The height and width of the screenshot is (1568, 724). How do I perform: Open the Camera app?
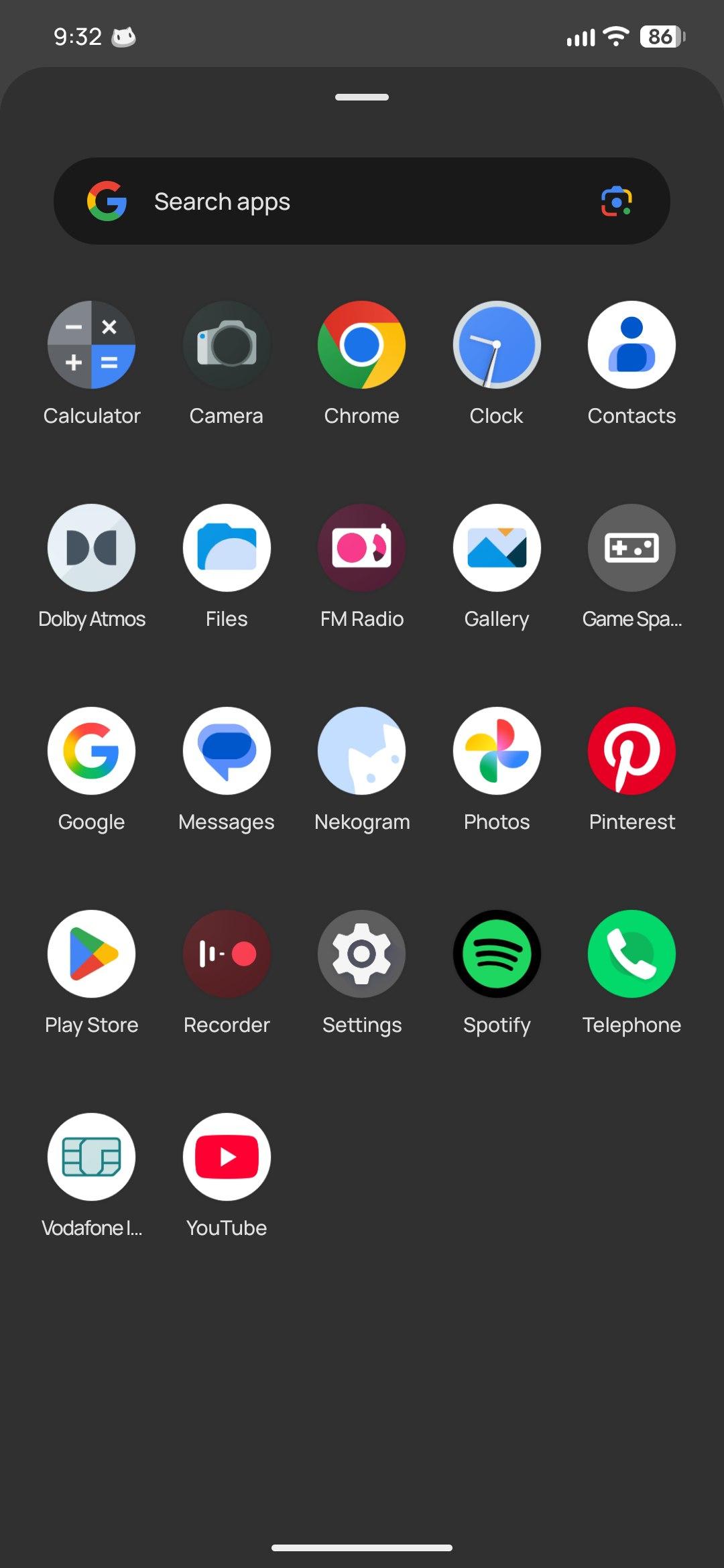click(227, 345)
